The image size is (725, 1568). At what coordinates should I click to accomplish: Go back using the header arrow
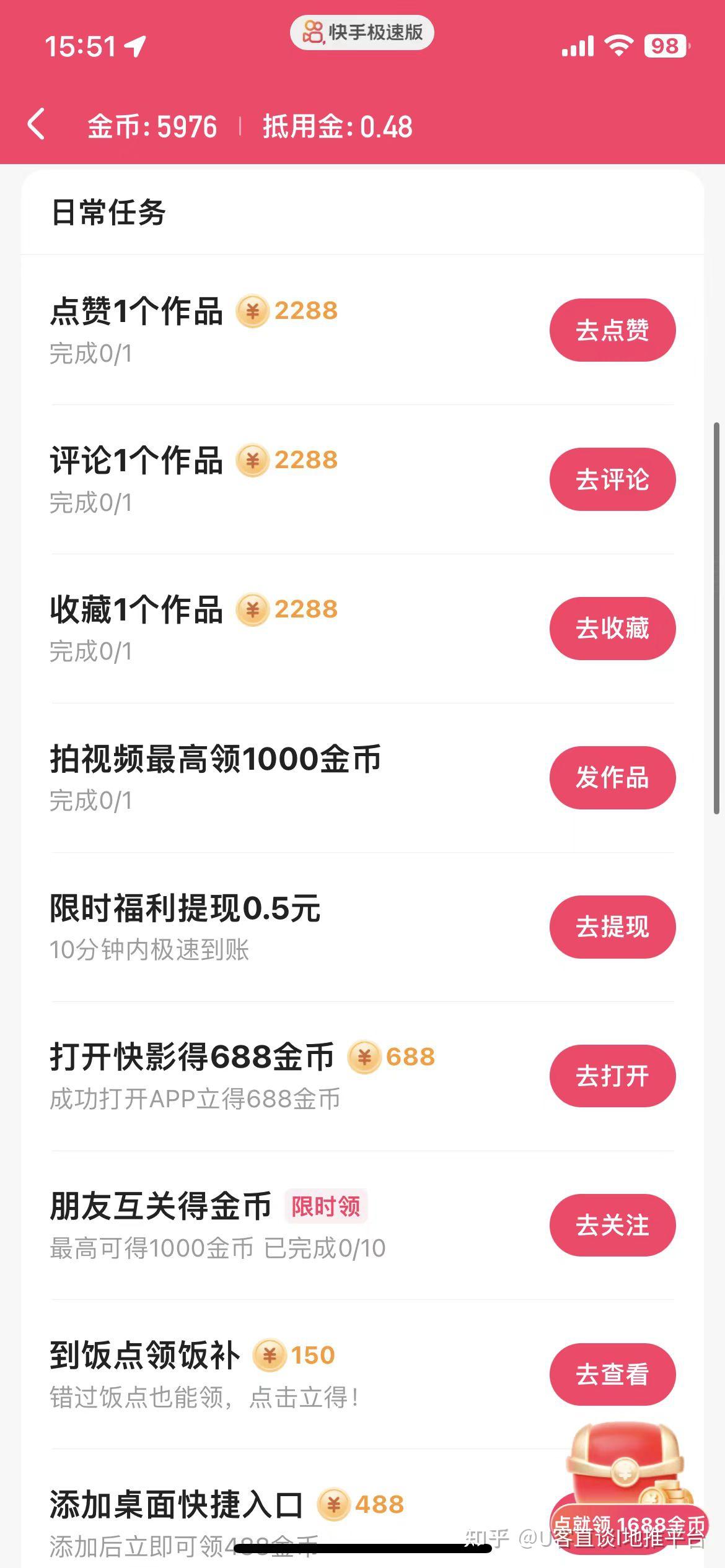(x=37, y=124)
